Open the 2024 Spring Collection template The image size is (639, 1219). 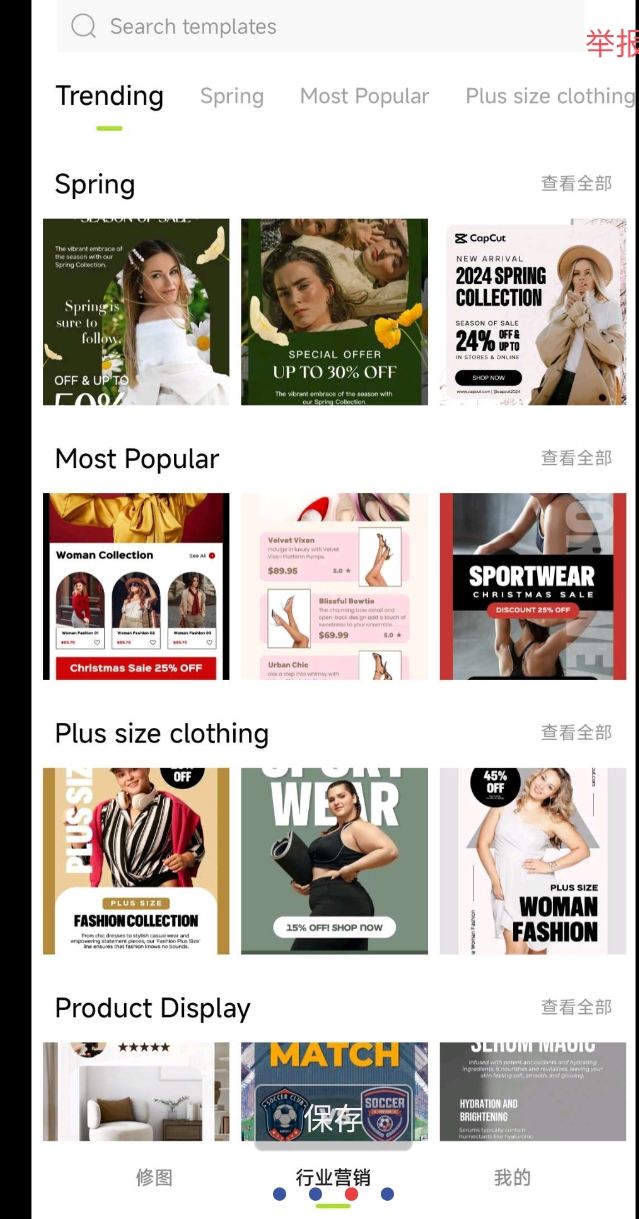click(x=533, y=312)
